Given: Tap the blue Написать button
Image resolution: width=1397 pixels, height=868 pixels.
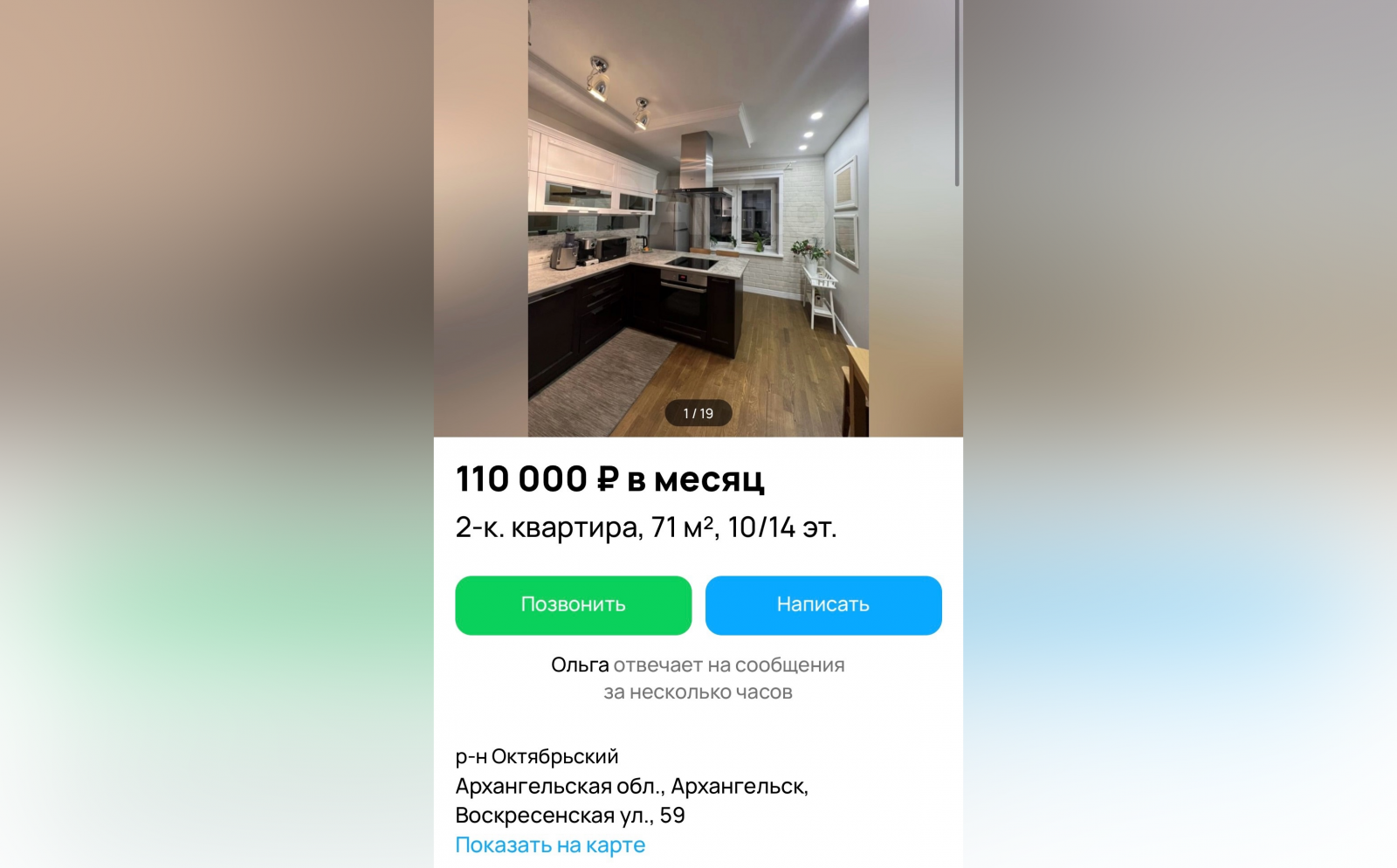Looking at the screenshot, I should tap(822, 604).
